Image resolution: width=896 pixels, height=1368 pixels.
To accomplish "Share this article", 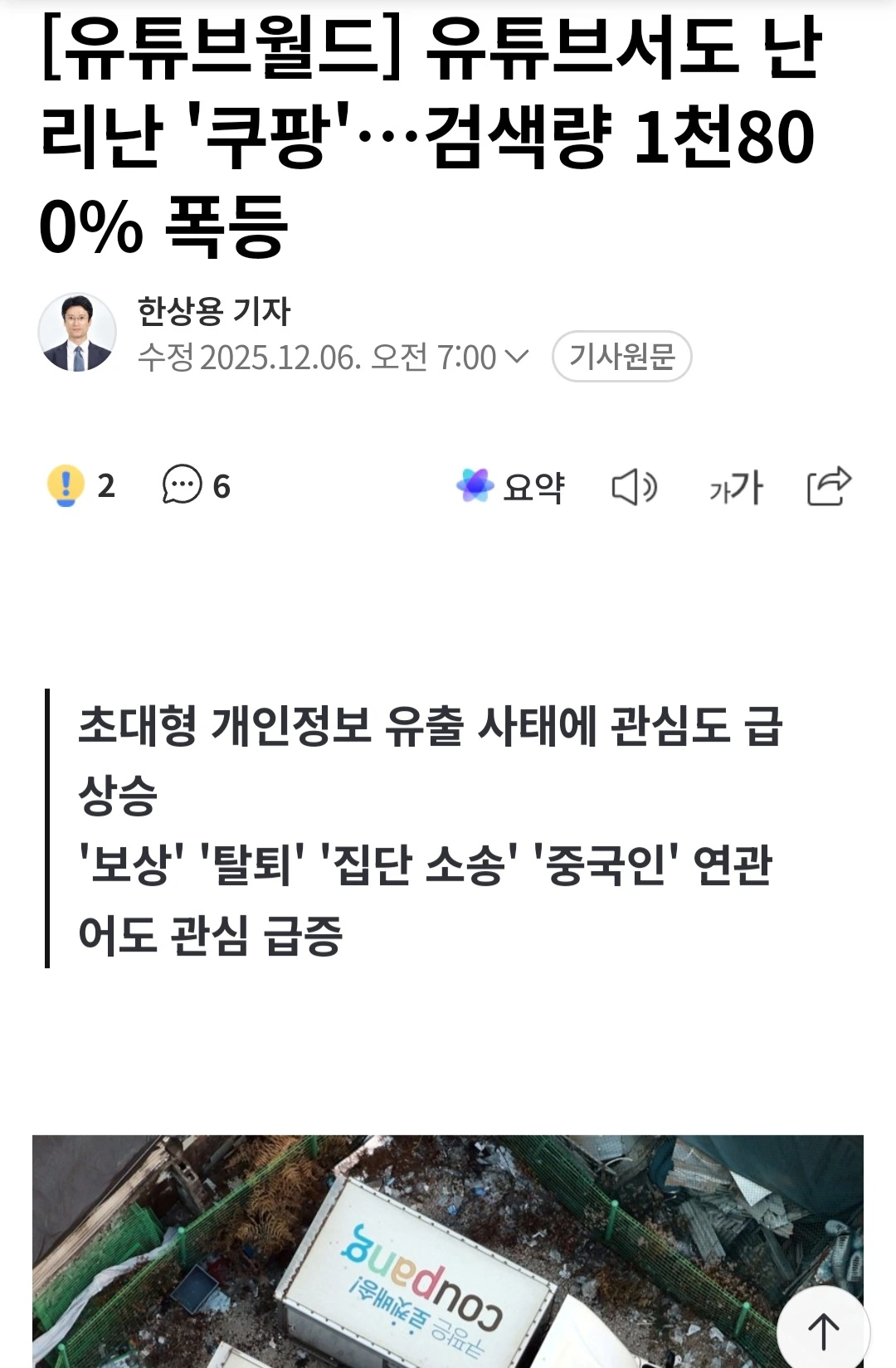I will click(829, 486).
